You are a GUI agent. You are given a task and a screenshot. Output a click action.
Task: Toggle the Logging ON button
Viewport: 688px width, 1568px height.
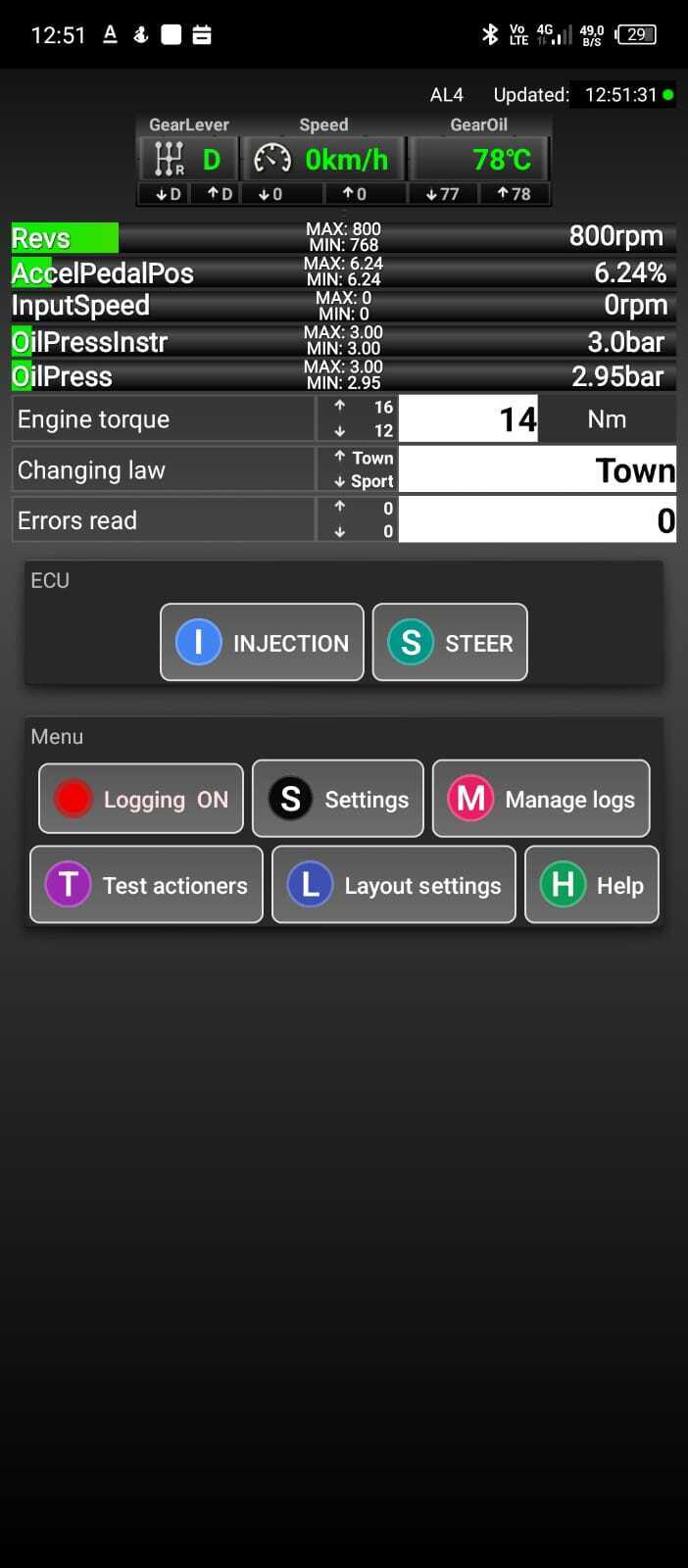pyautogui.click(x=141, y=799)
